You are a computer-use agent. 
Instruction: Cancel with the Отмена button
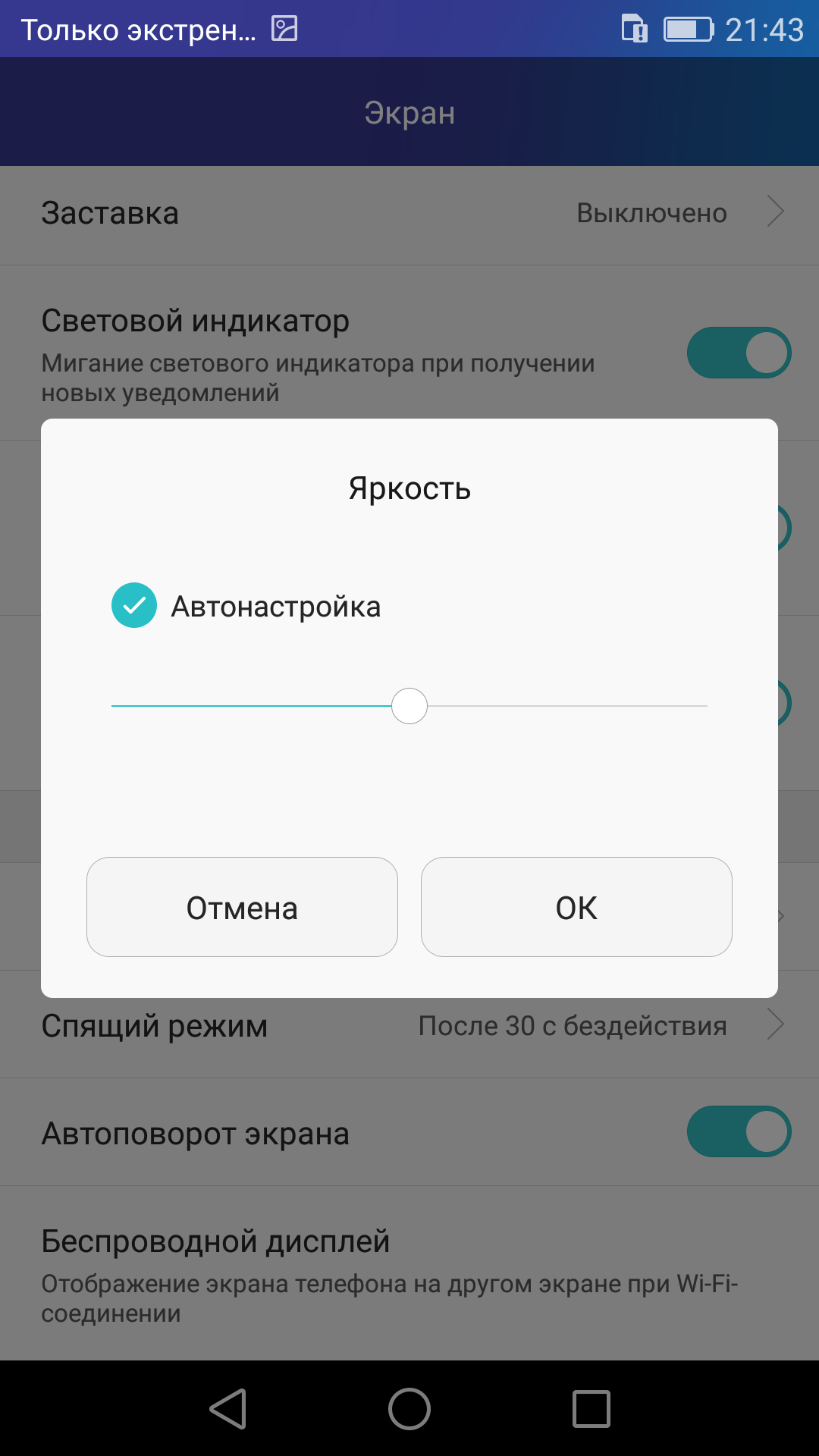242,907
